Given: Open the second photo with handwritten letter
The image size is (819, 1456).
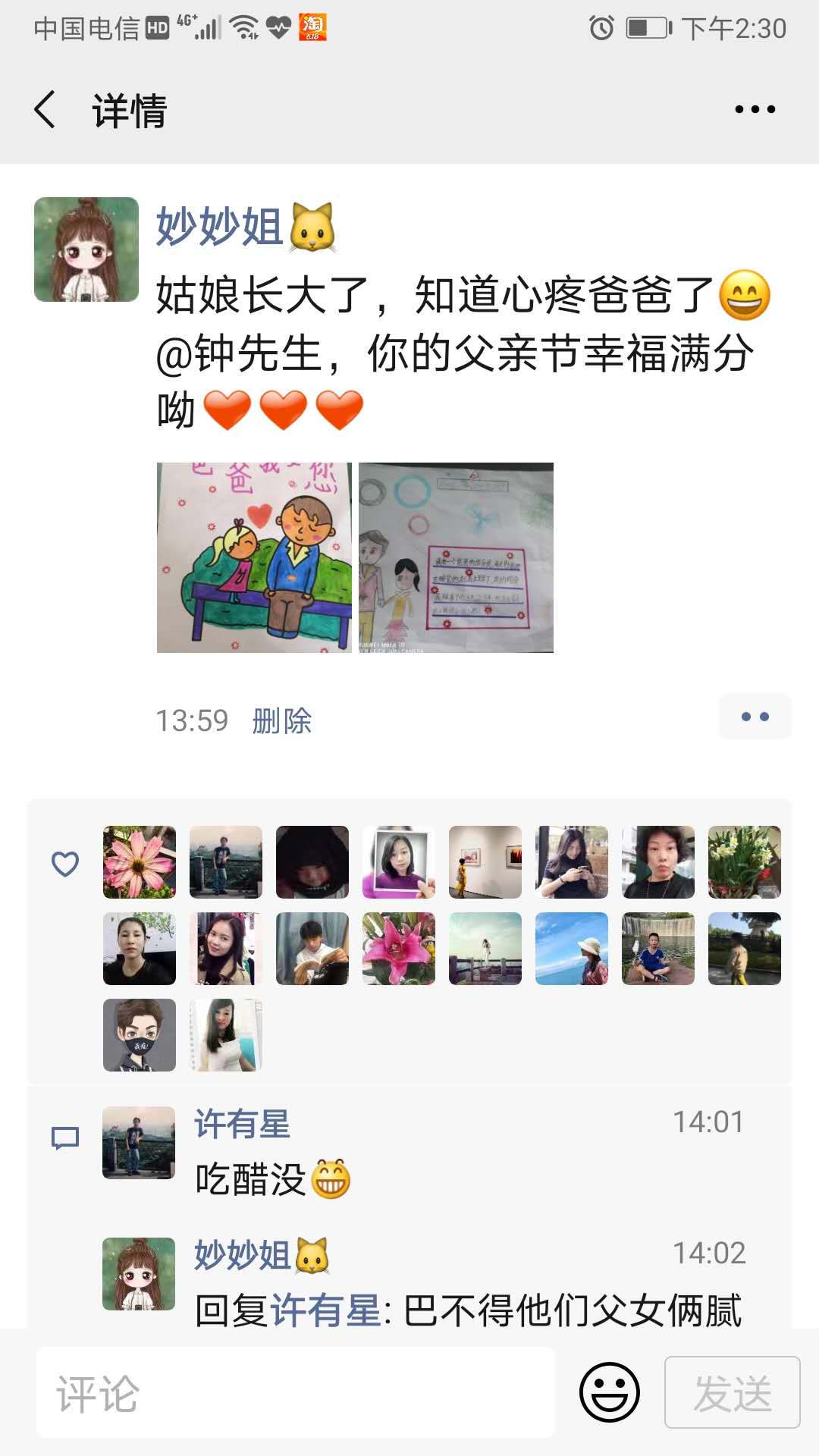Looking at the screenshot, I should (456, 557).
